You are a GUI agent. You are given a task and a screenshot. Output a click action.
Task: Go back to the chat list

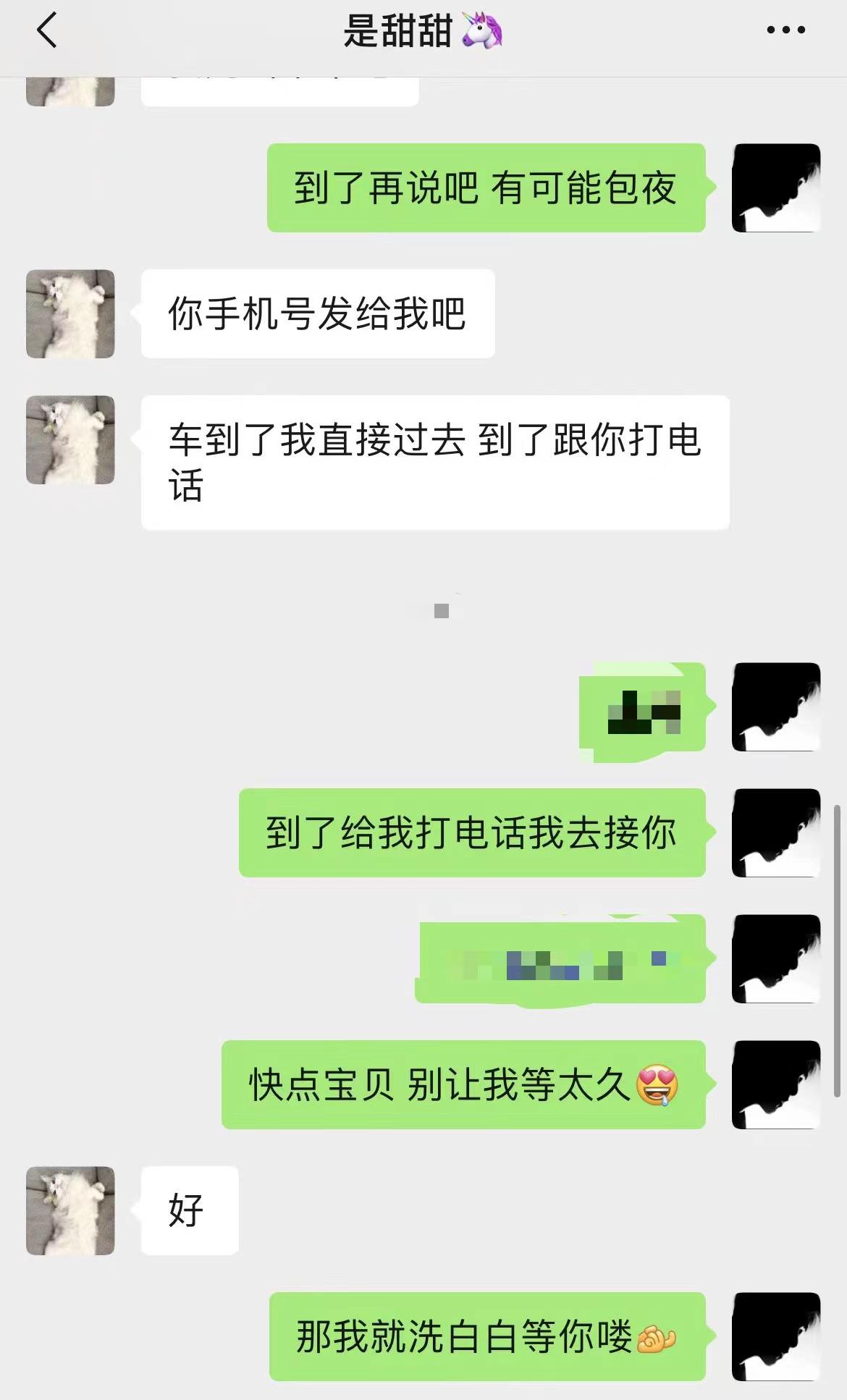click(47, 32)
